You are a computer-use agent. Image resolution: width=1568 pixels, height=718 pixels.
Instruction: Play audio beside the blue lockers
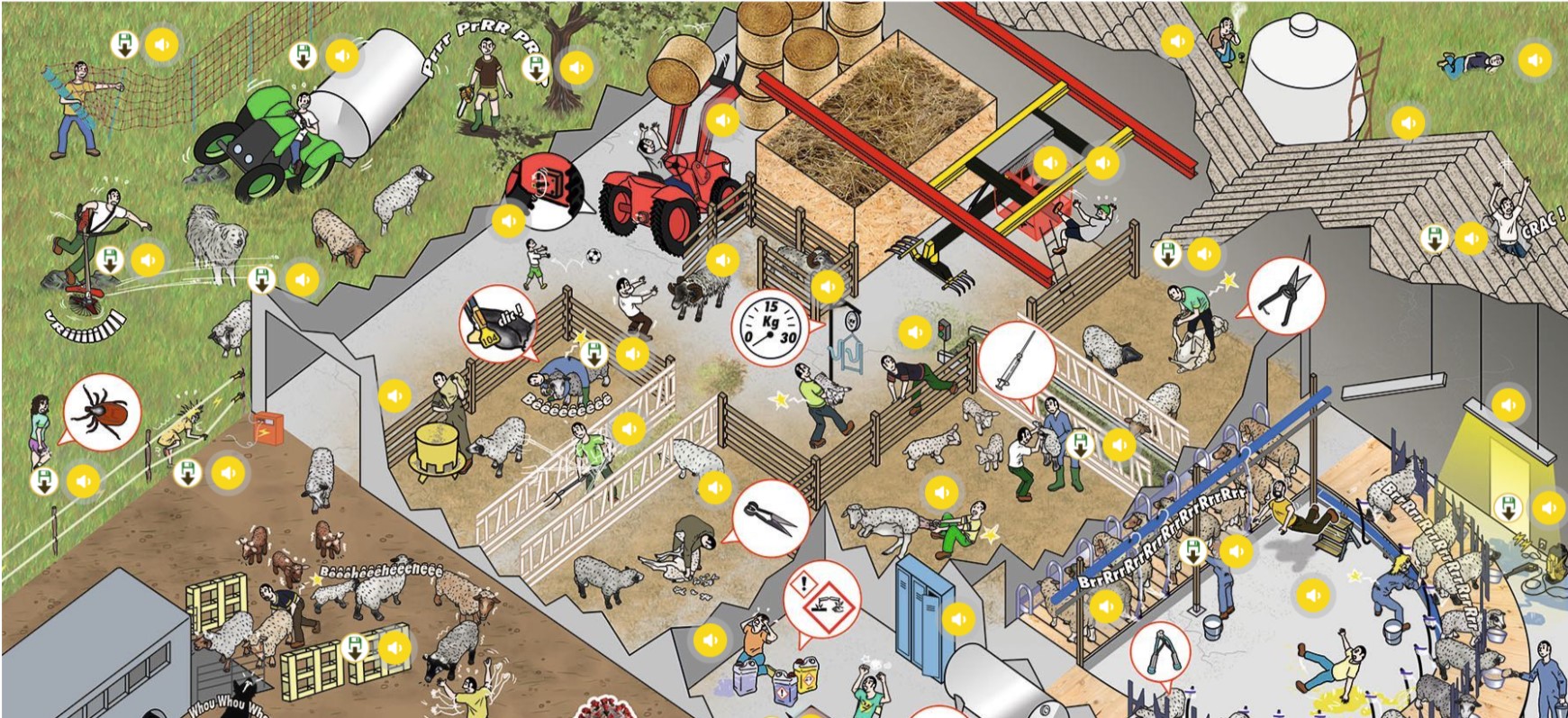[x=958, y=618]
